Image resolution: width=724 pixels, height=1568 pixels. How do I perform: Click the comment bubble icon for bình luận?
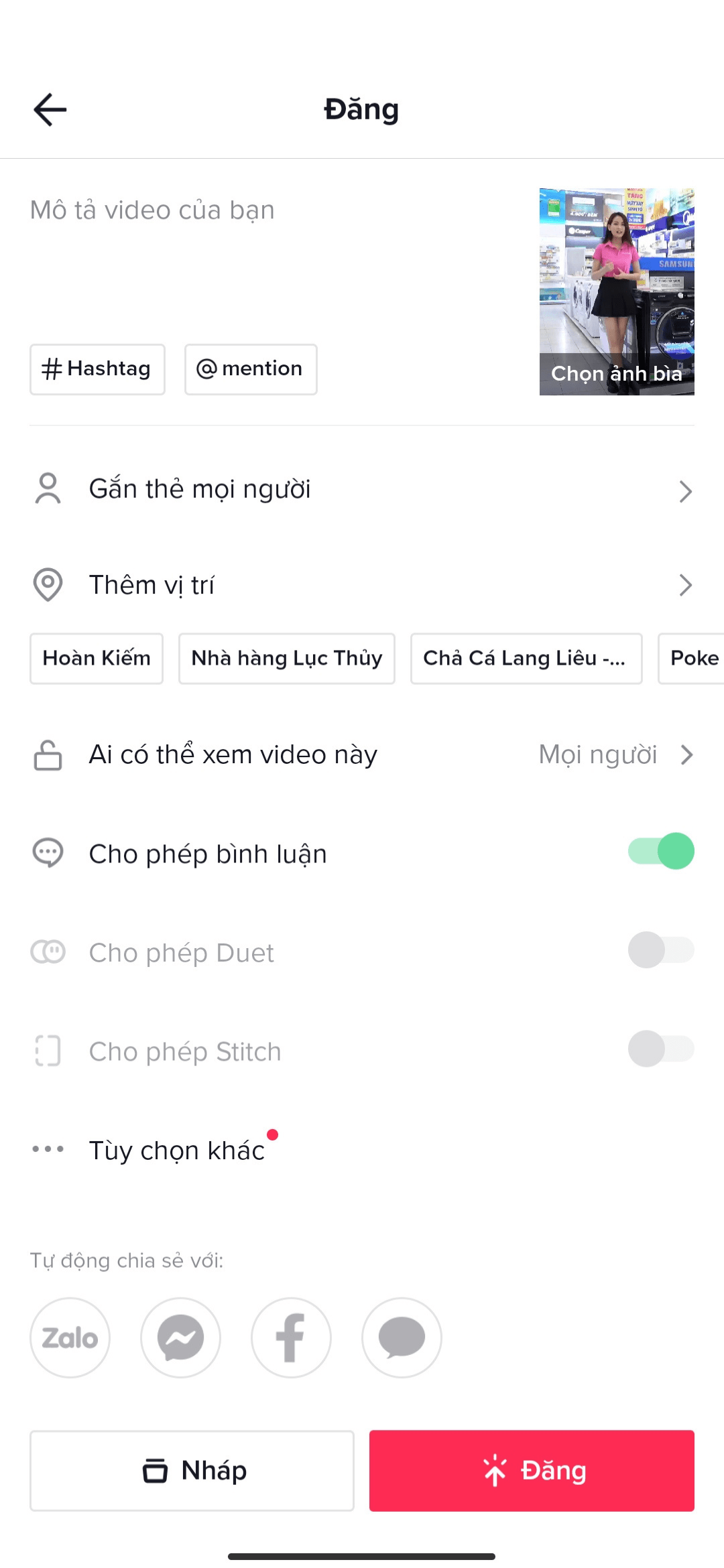47,852
